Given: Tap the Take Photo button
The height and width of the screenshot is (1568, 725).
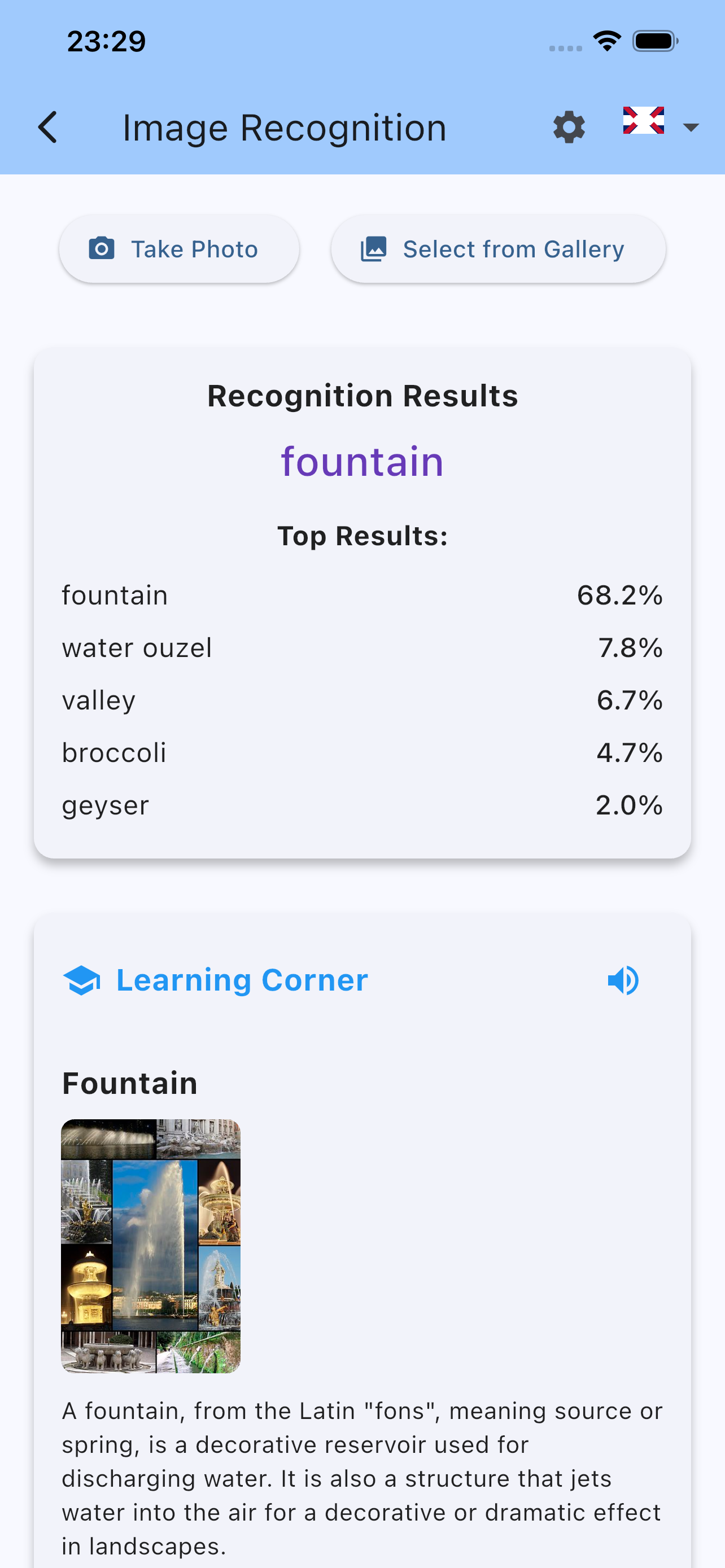Looking at the screenshot, I should (x=179, y=249).
